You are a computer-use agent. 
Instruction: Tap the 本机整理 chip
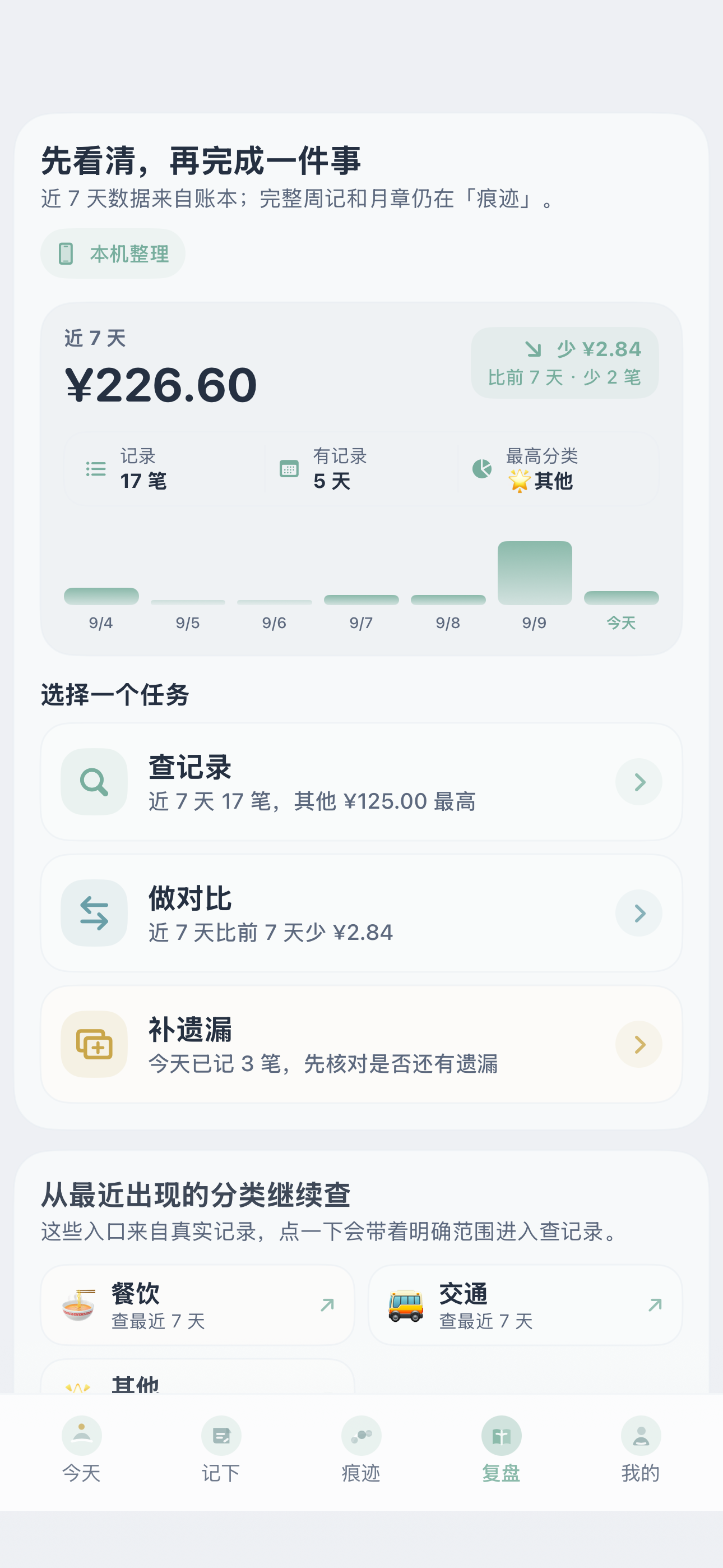pos(113,253)
